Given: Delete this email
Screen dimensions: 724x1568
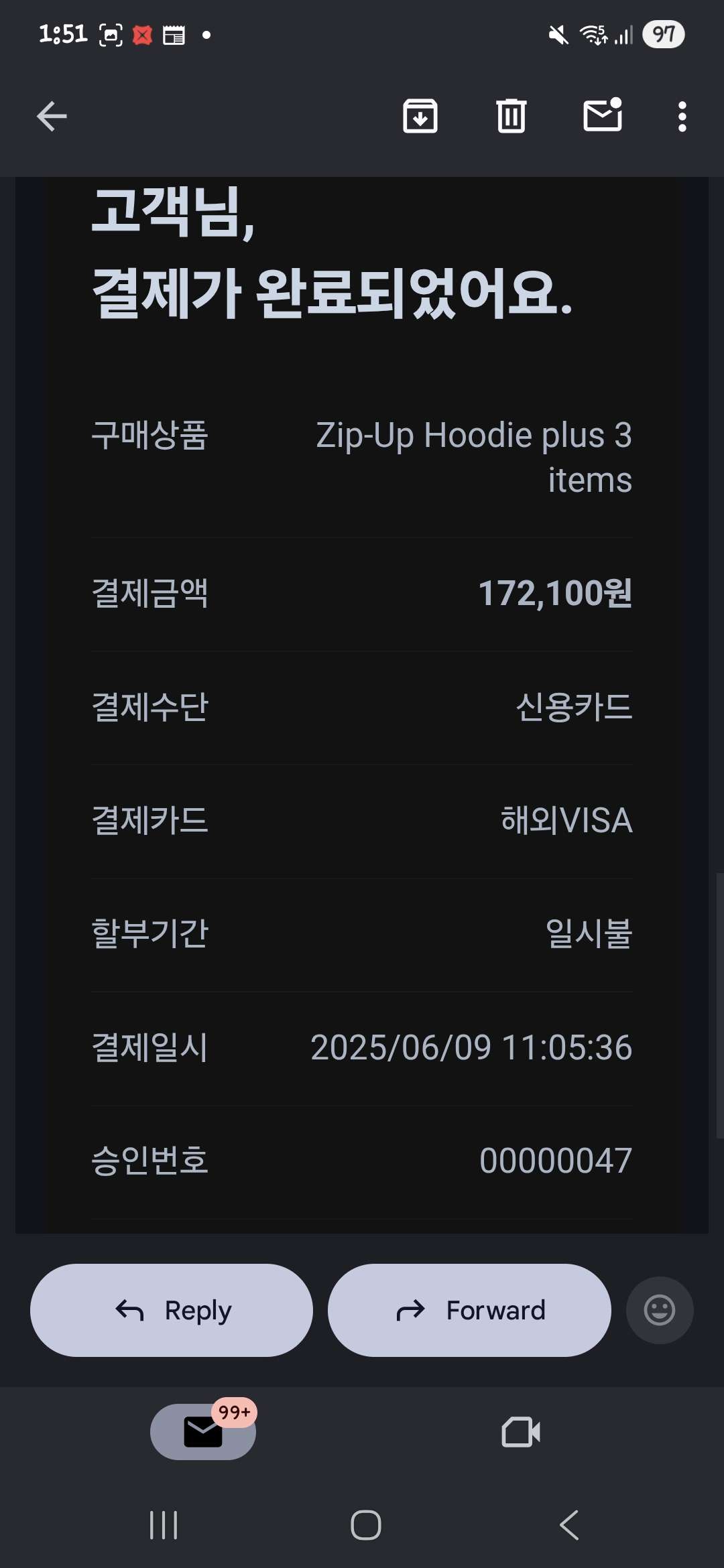Looking at the screenshot, I should [x=511, y=117].
